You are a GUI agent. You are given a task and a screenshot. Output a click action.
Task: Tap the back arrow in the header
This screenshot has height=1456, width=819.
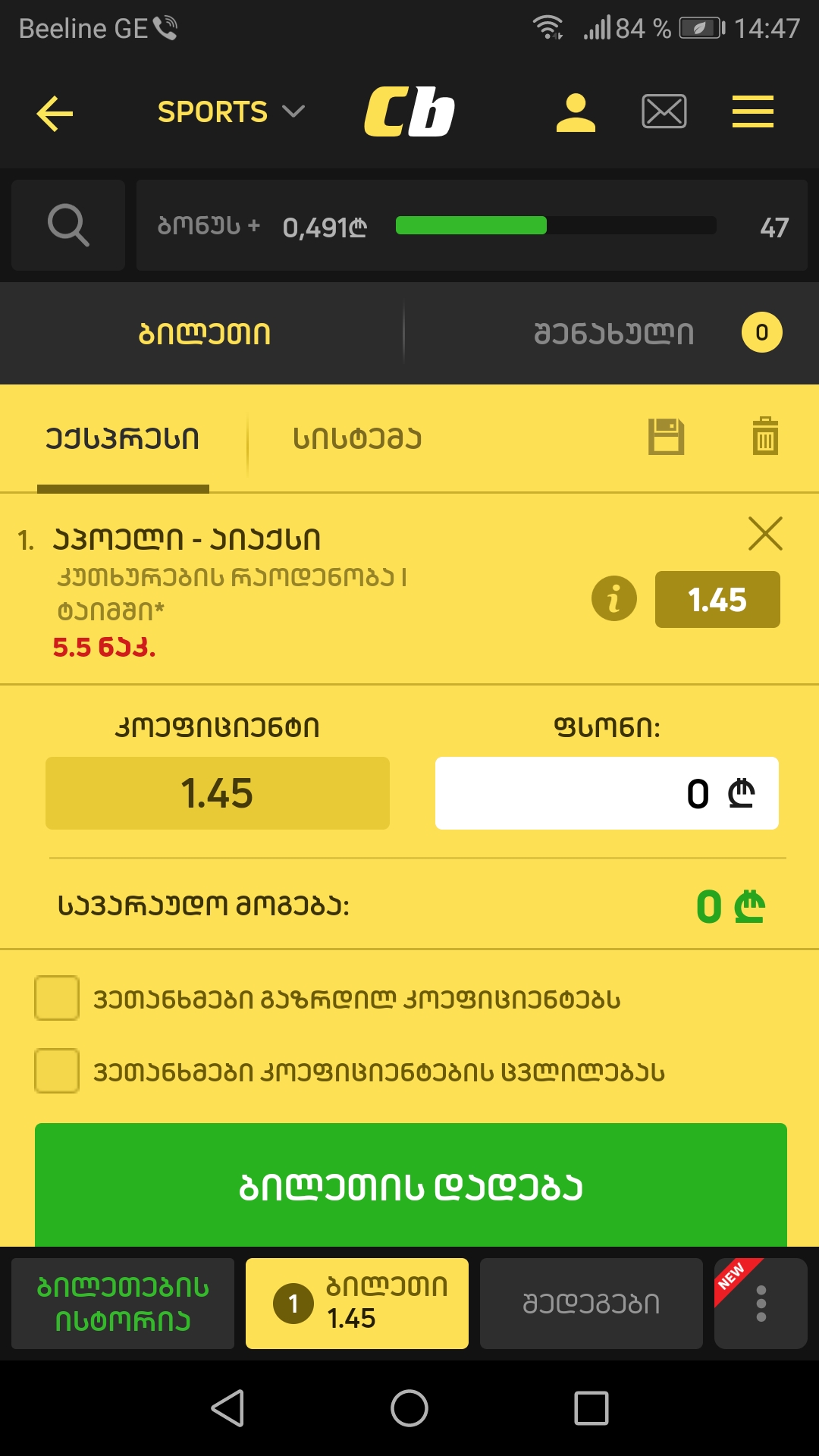(52, 112)
